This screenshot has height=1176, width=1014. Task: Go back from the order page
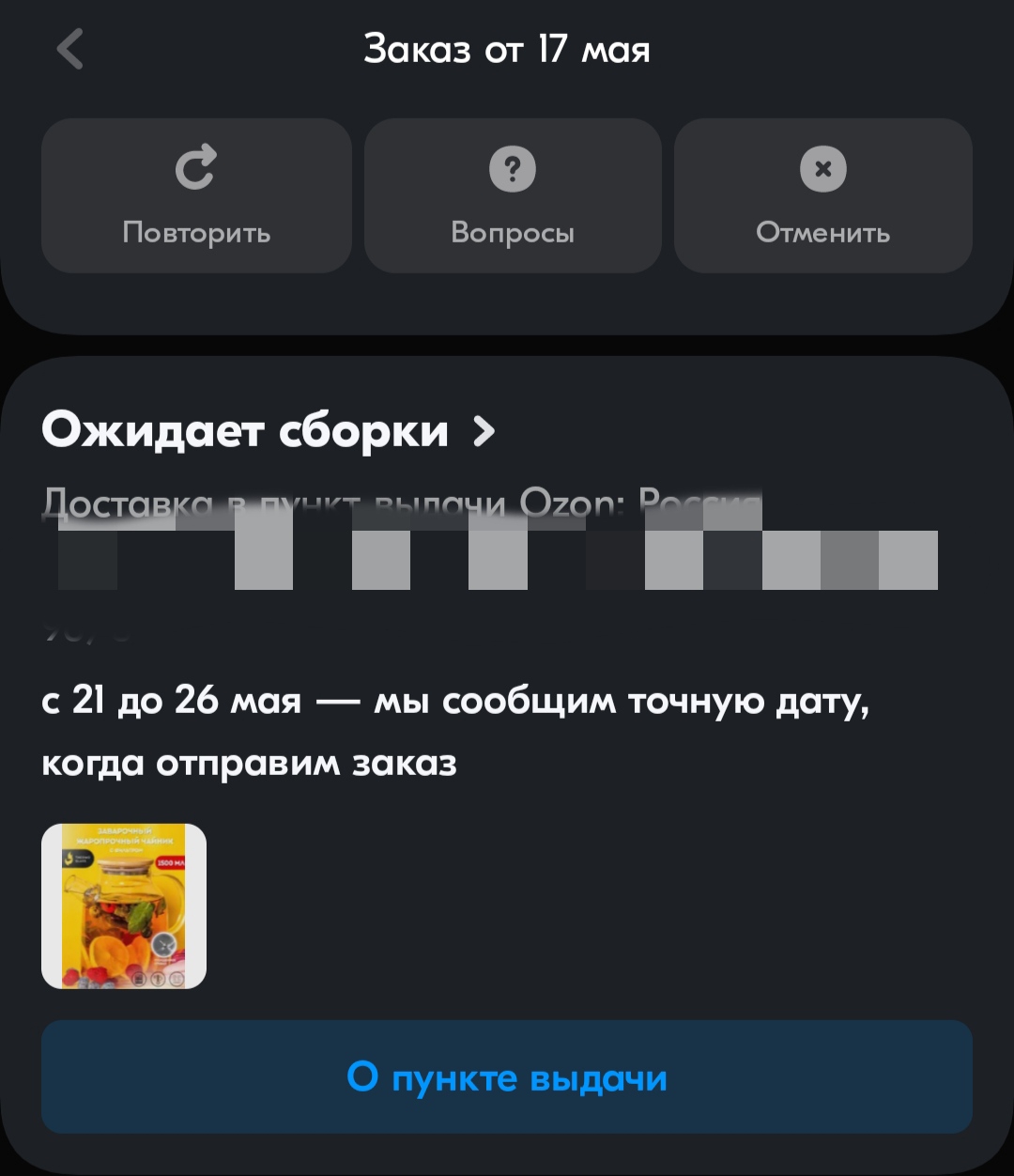(x=70, y=49)
